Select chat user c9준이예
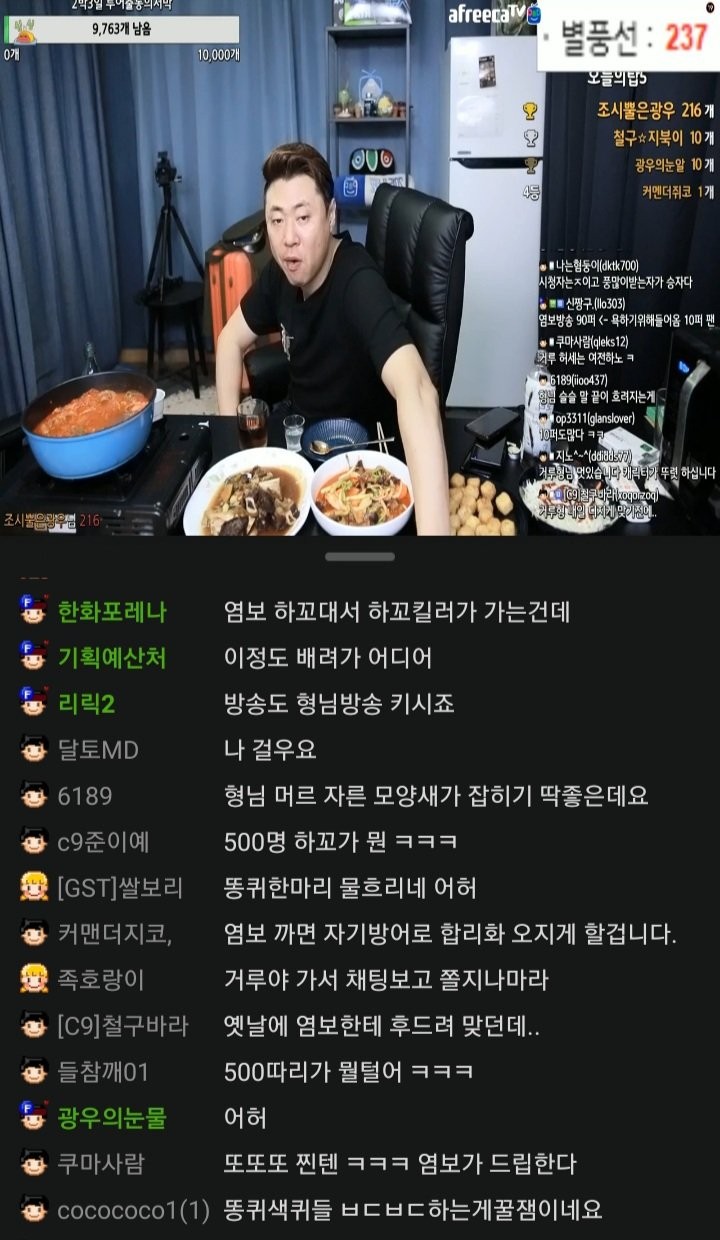This screenshot has height=1240, width=720. [x=103, y=841]
